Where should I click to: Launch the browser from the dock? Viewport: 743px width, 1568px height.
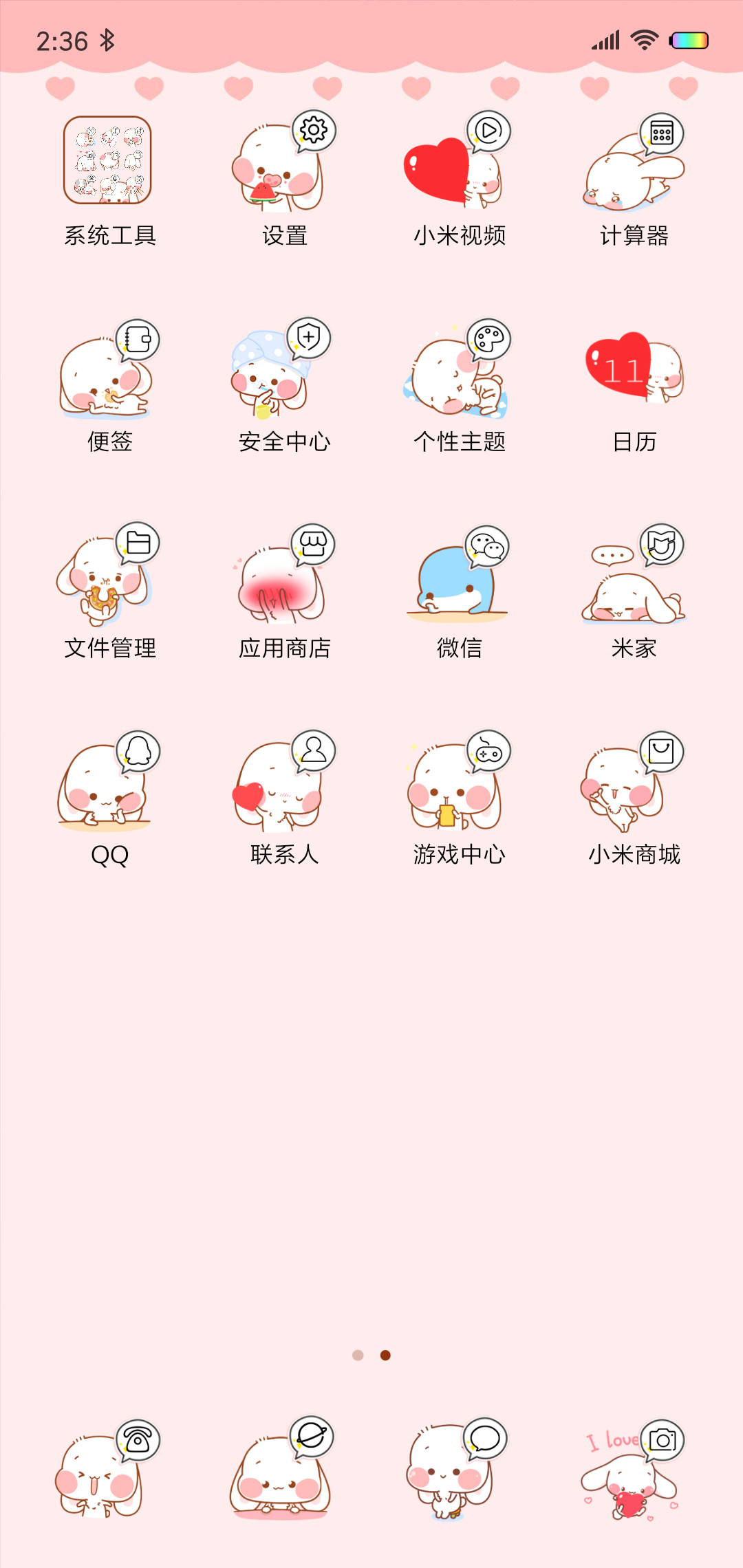click(283, 1469)
